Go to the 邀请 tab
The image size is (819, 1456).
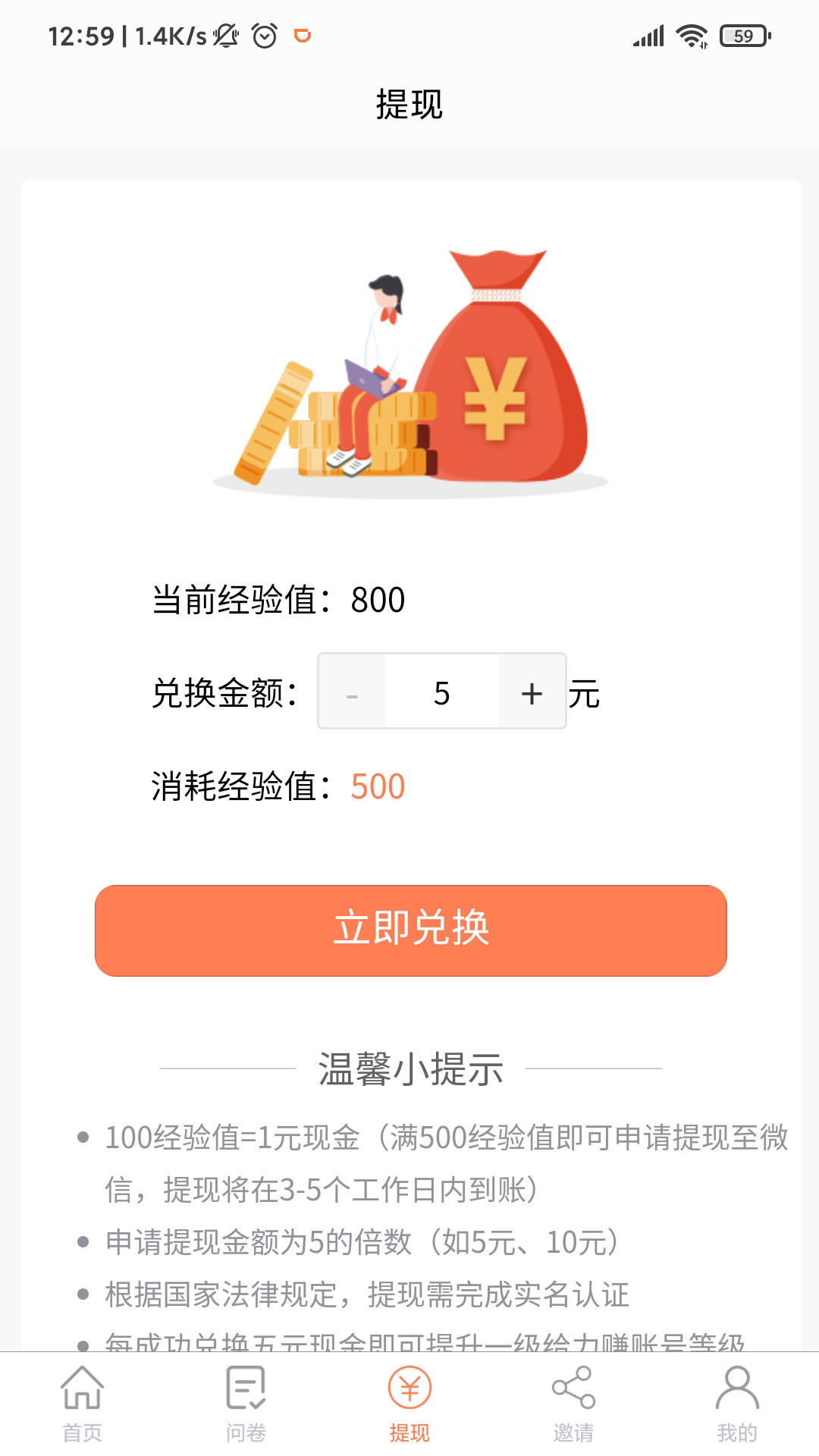tap(573, 1404)
